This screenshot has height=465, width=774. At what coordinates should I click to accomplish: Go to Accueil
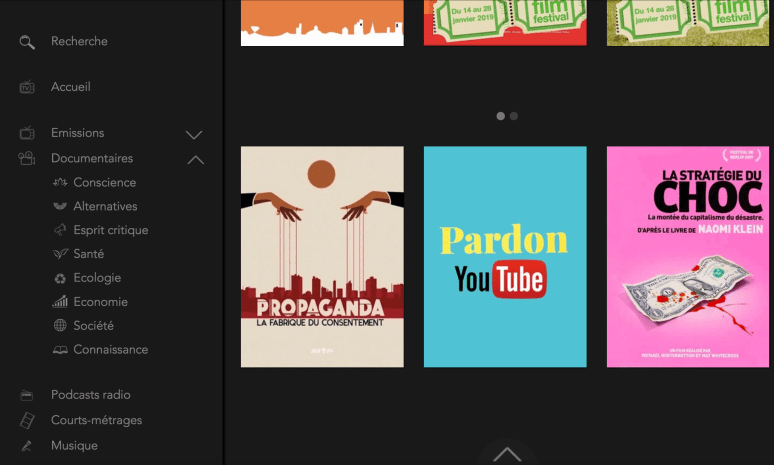click(x=70, y=87)
